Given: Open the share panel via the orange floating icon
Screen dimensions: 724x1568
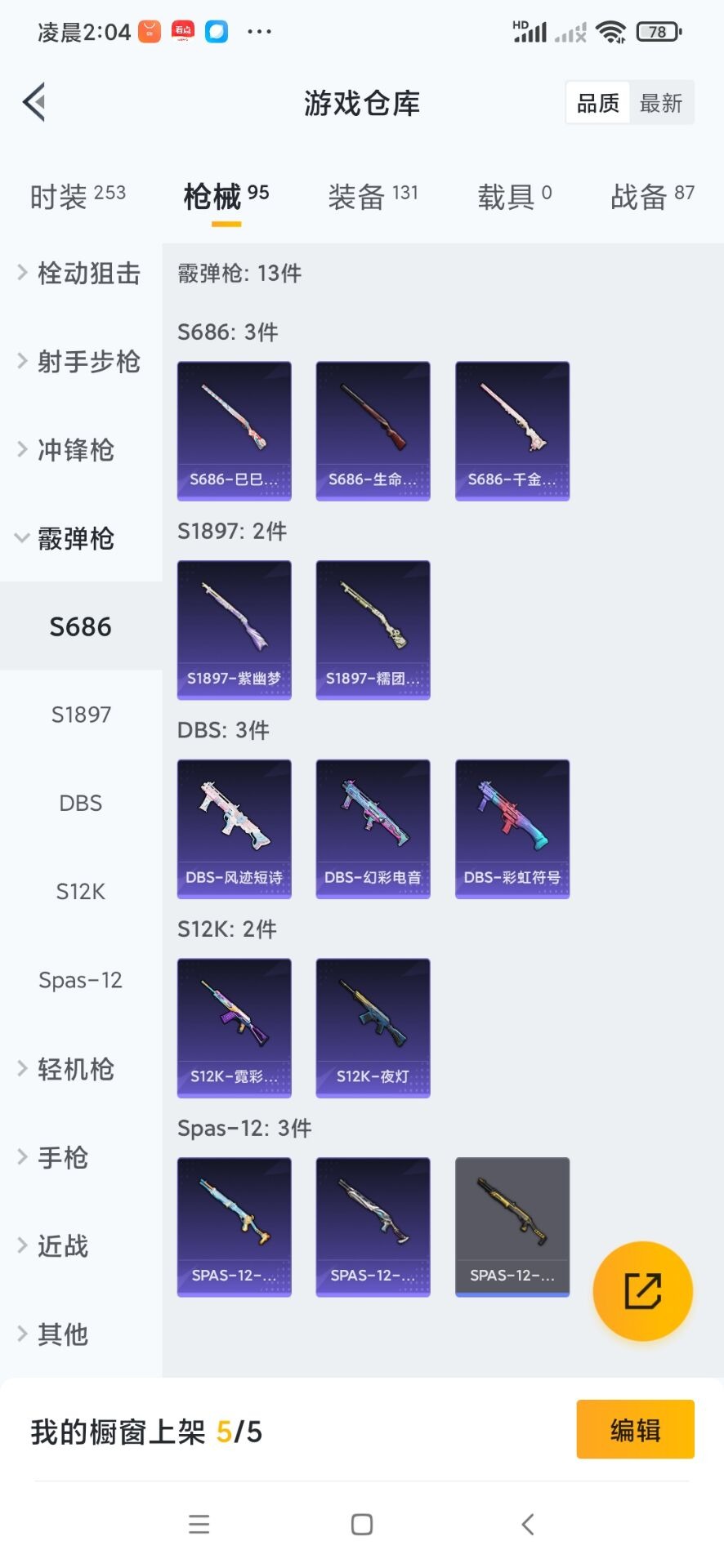Looking at the screenshot, I should pos(642,1290).
